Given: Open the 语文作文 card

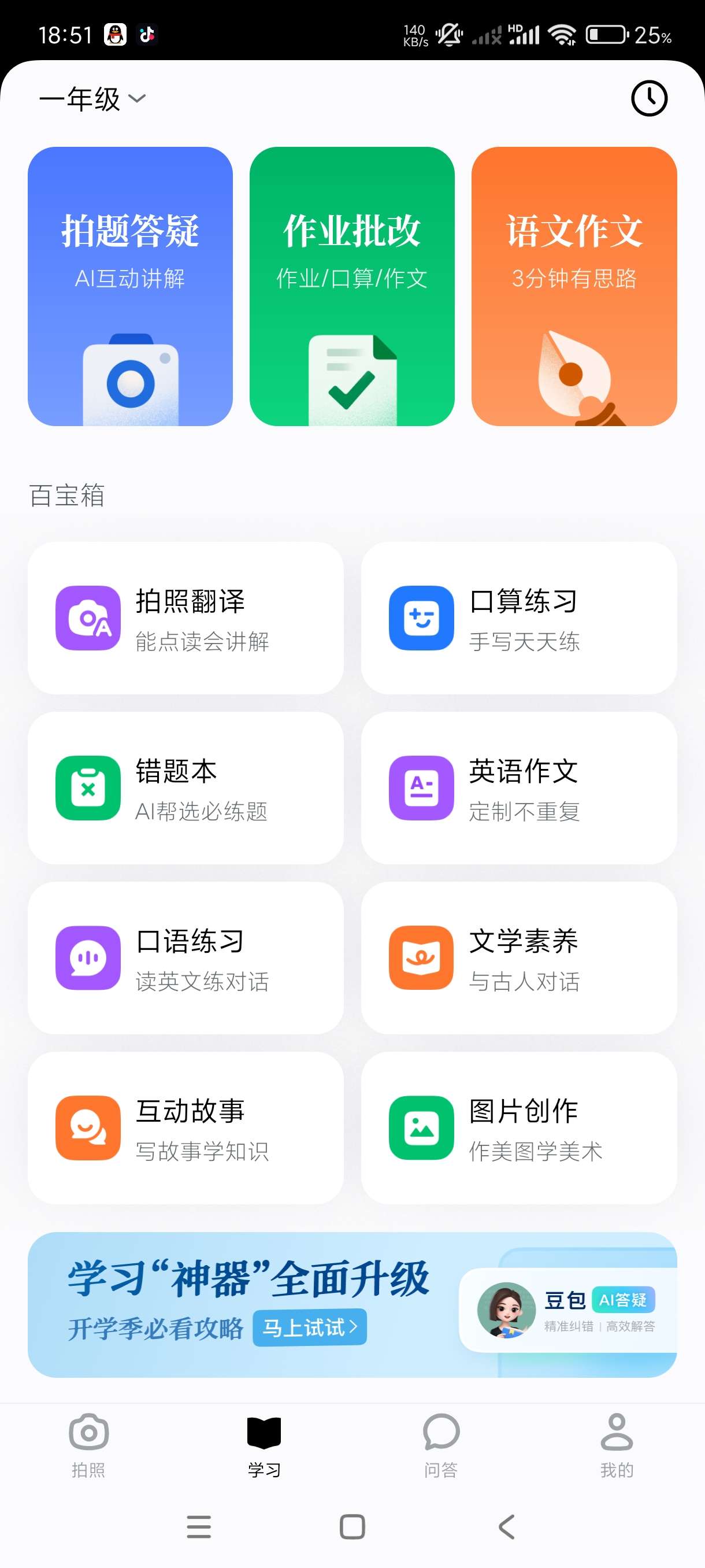Looking at the screenshot, I should coord(574,286).
